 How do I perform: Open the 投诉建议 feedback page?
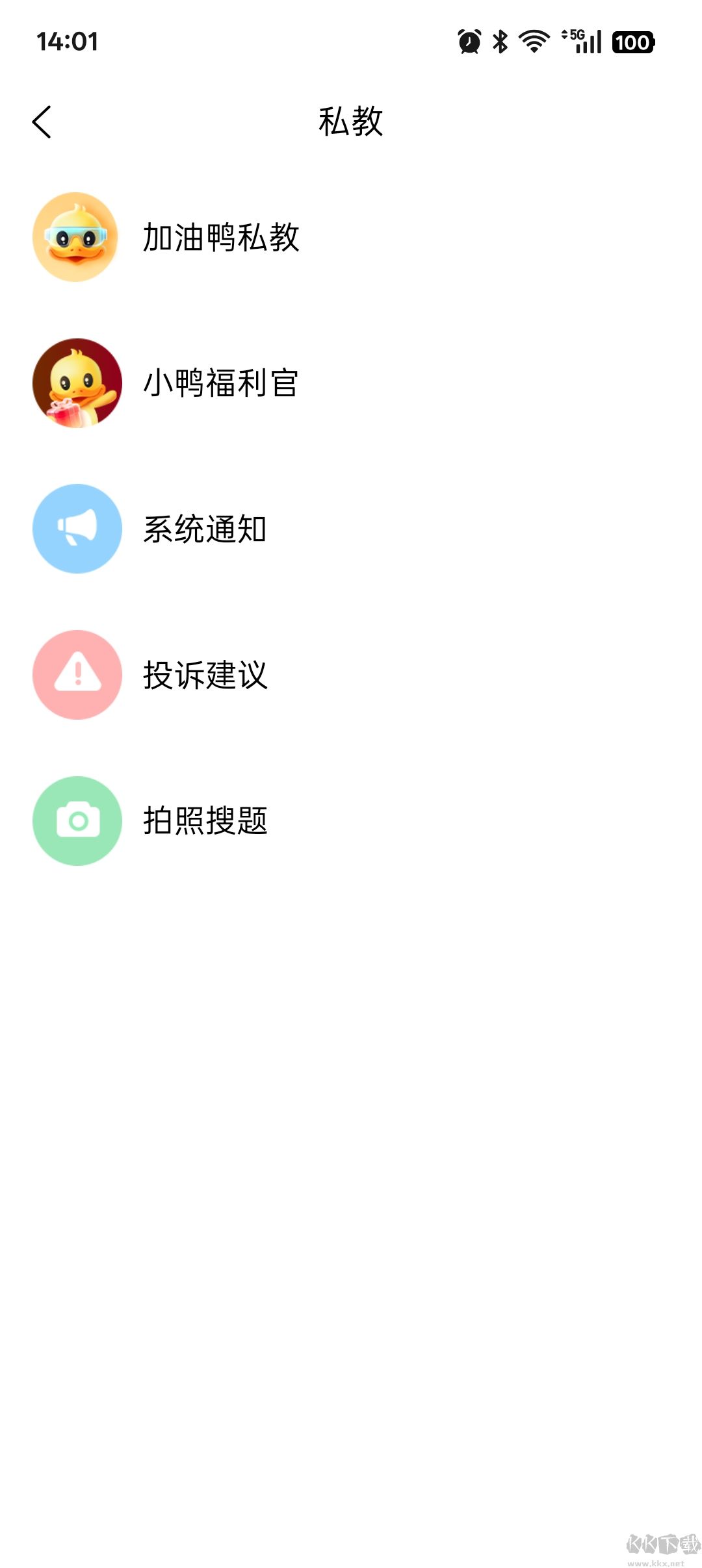pos(207,676)
